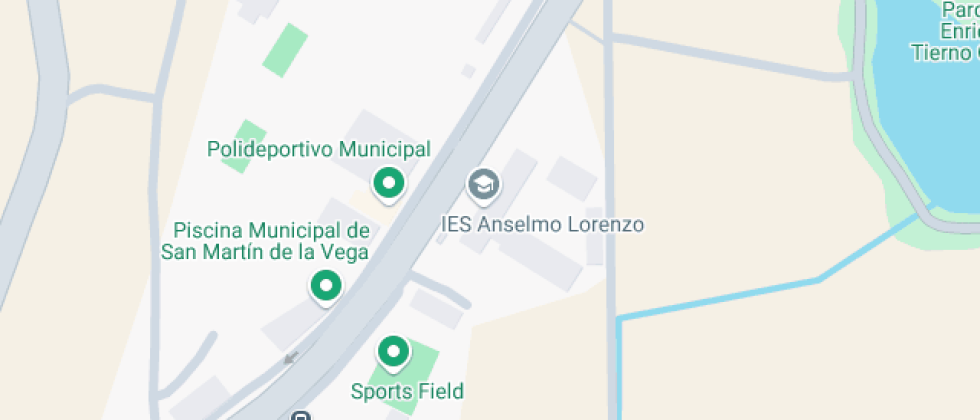Select the Polideportivo Municipal map pin
This screenshot has height=420, width=980.
[388, 184]
